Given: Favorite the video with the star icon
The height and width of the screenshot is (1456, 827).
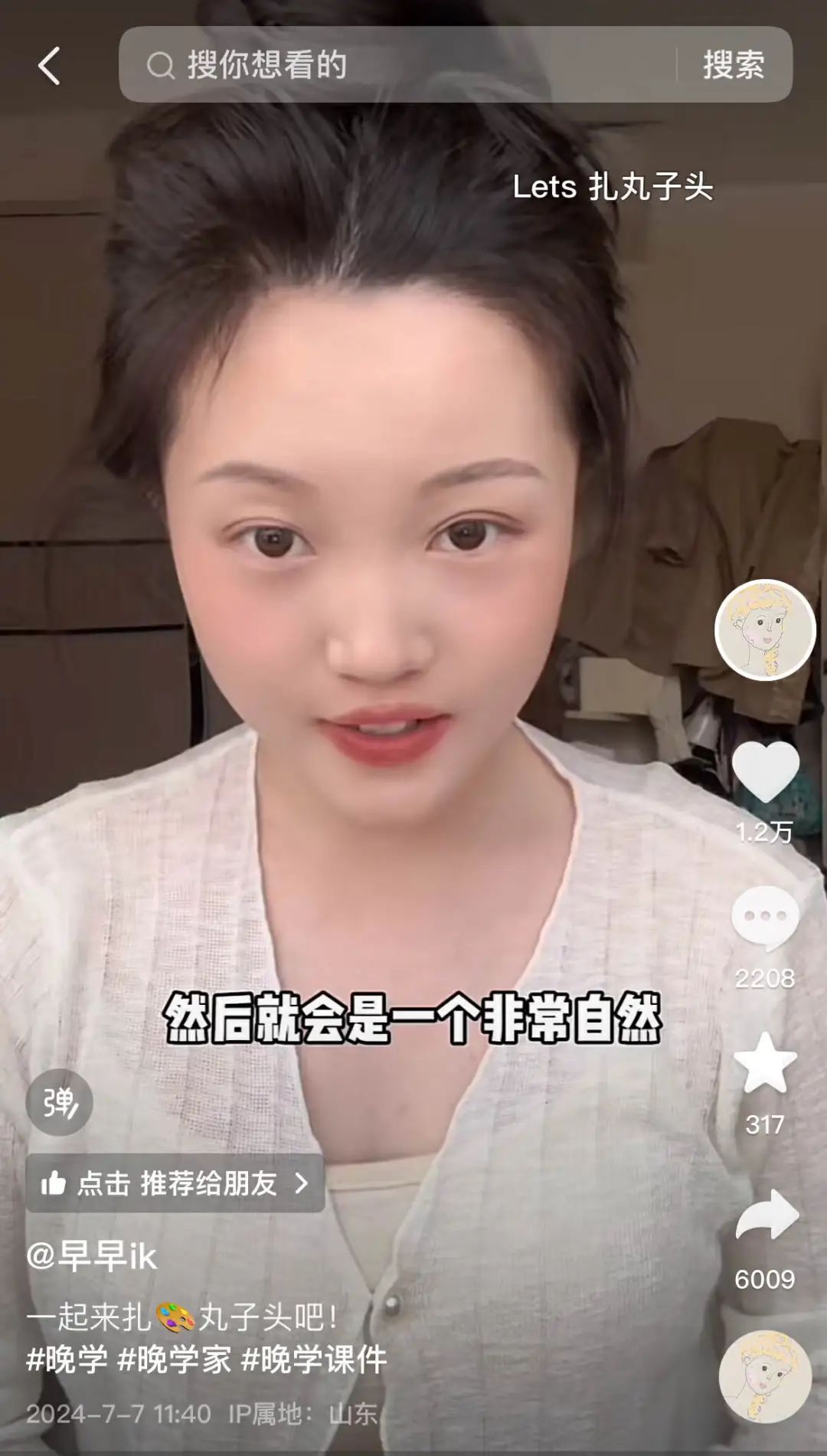Looking at the screenshot, I should [765, 1063].
